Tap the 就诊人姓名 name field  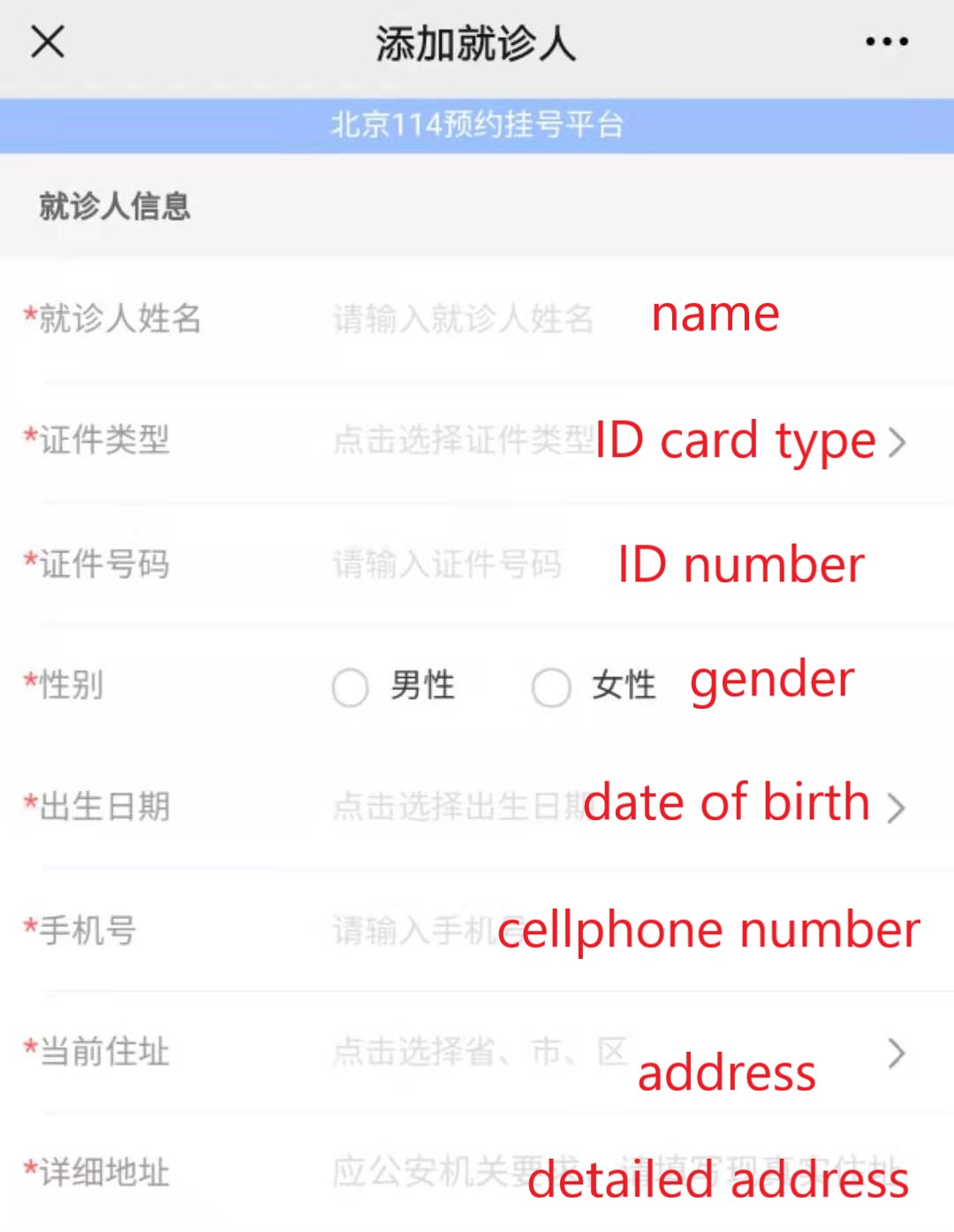(463, 319)
